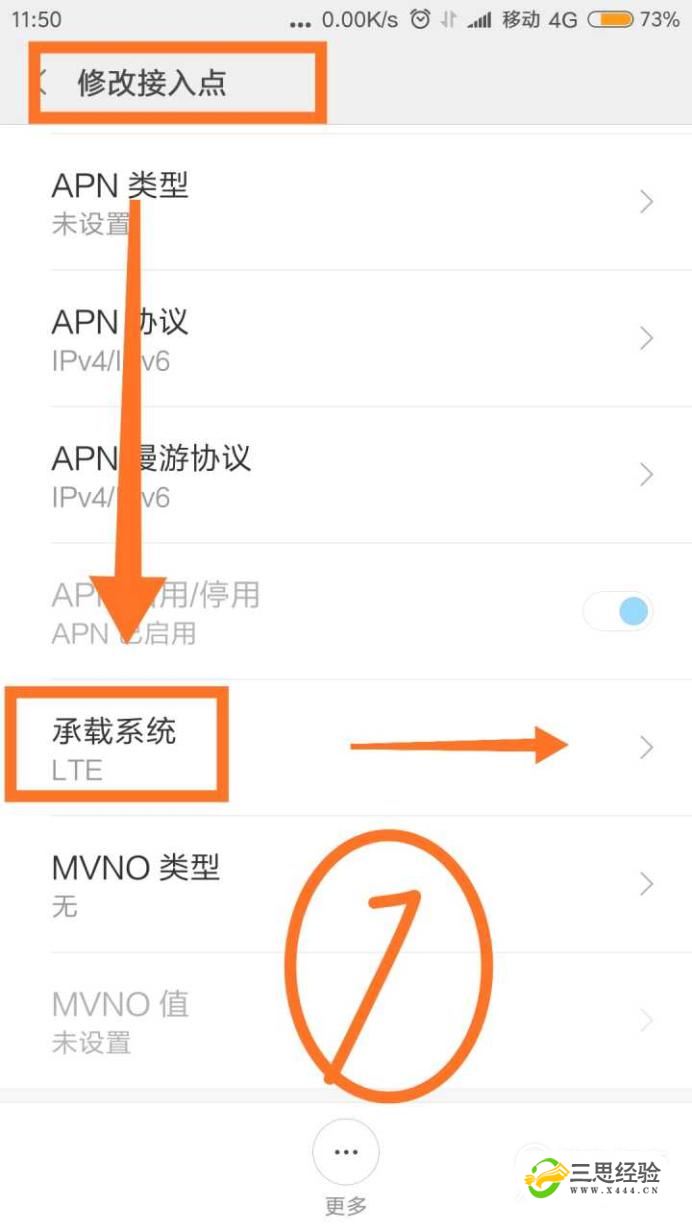Tap the 更多 button
This screenshot has height=1230, width=692.
[x=346, y=1153]
